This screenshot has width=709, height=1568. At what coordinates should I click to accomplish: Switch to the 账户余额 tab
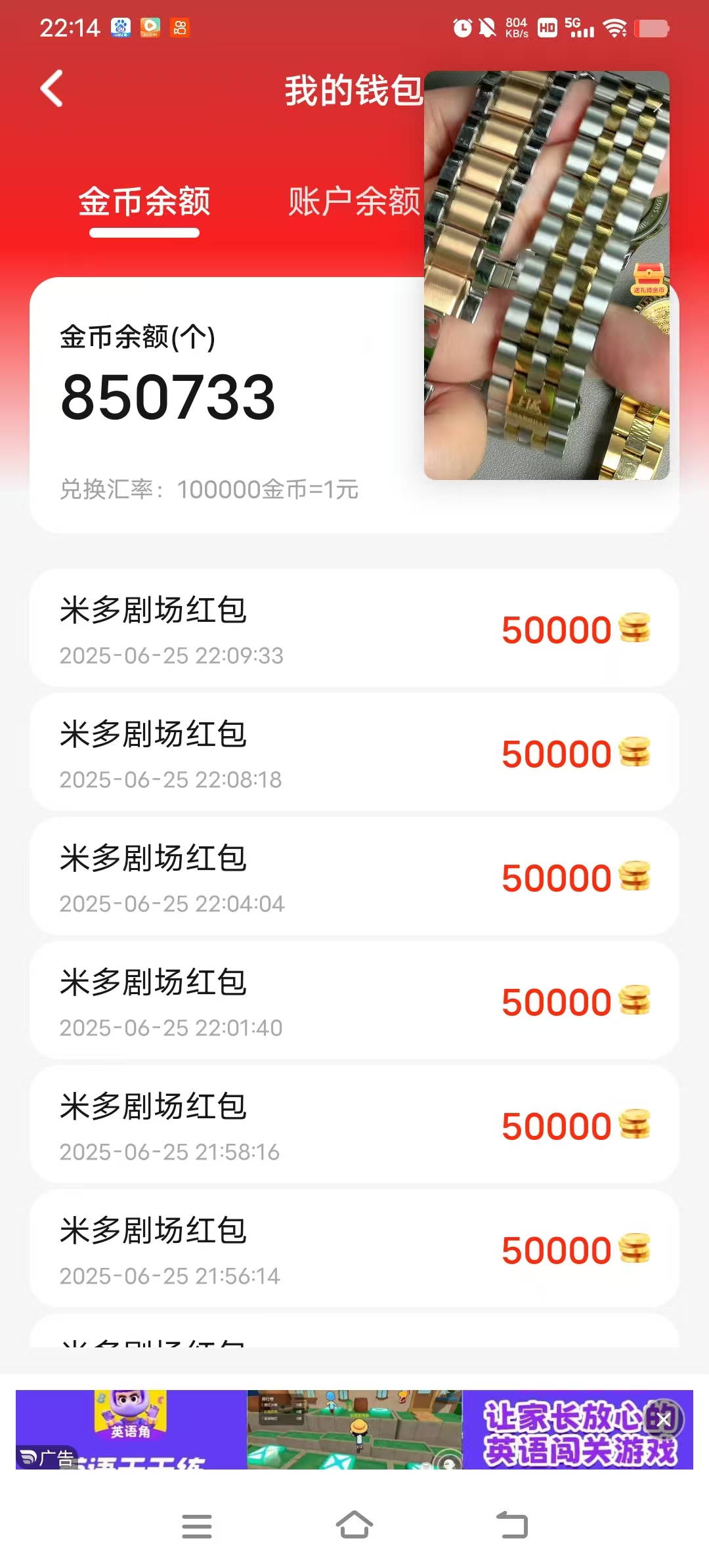[353, 202]
